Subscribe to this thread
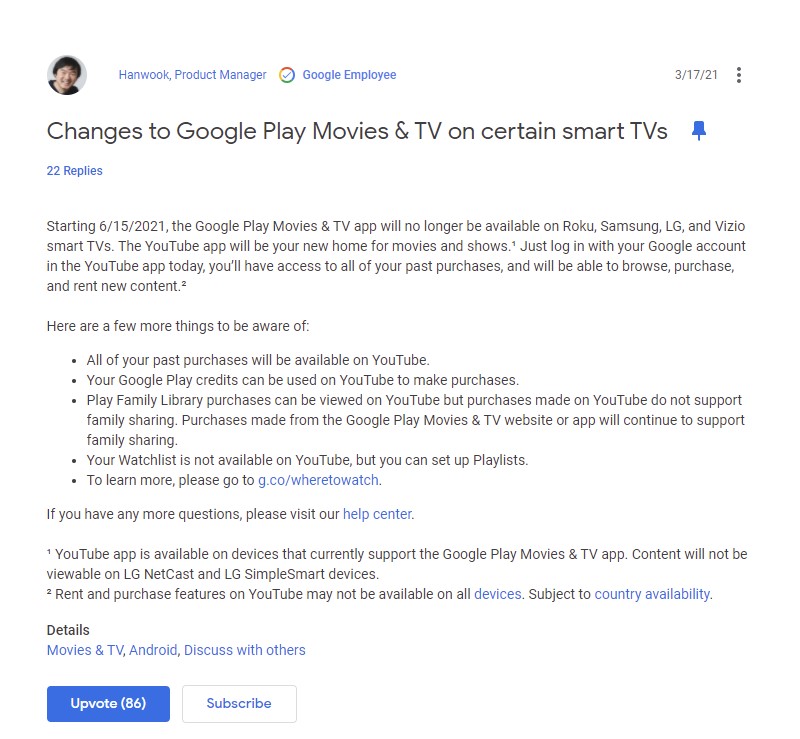 tap(239, 703)
